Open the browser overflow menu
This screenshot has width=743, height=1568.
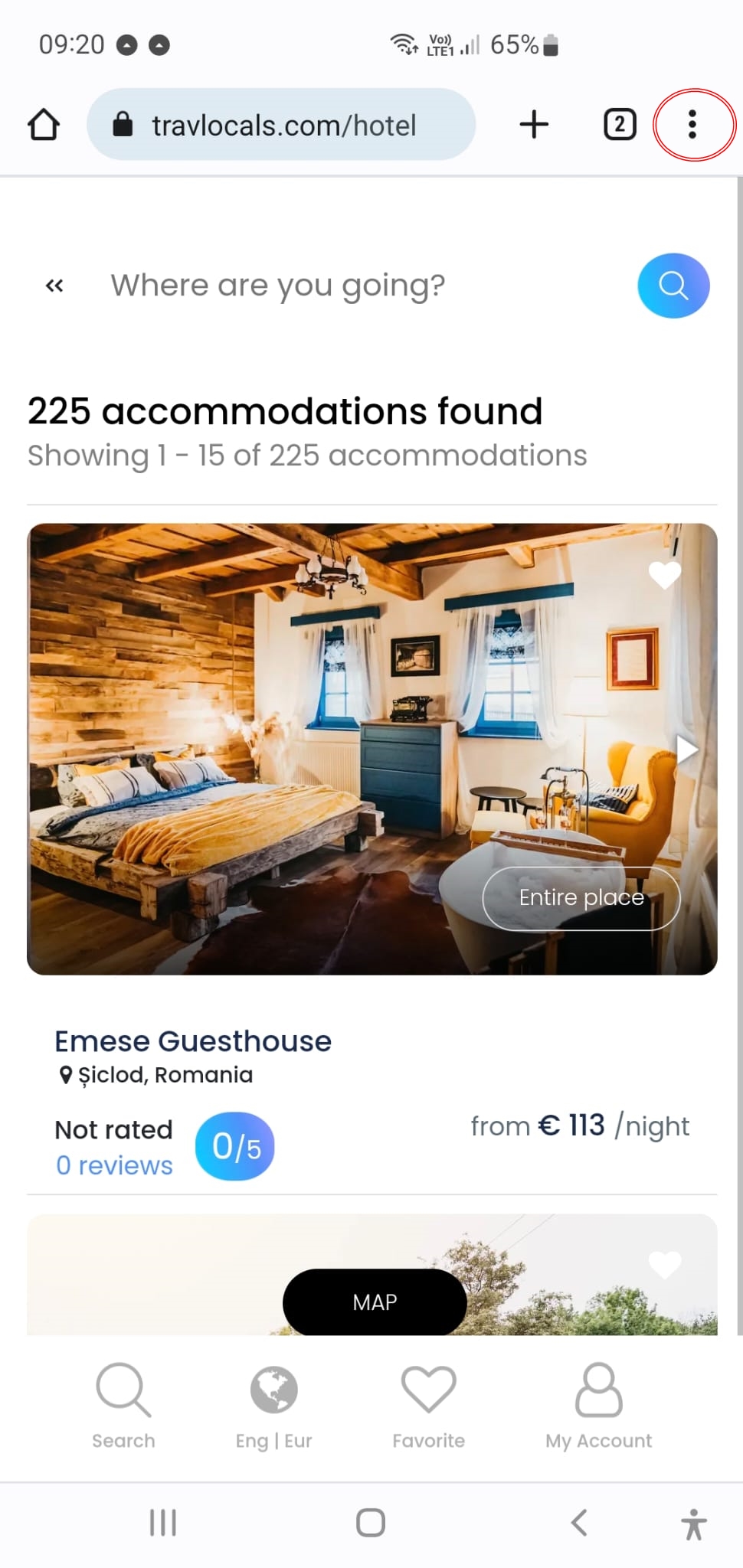(x=692, y=124)
